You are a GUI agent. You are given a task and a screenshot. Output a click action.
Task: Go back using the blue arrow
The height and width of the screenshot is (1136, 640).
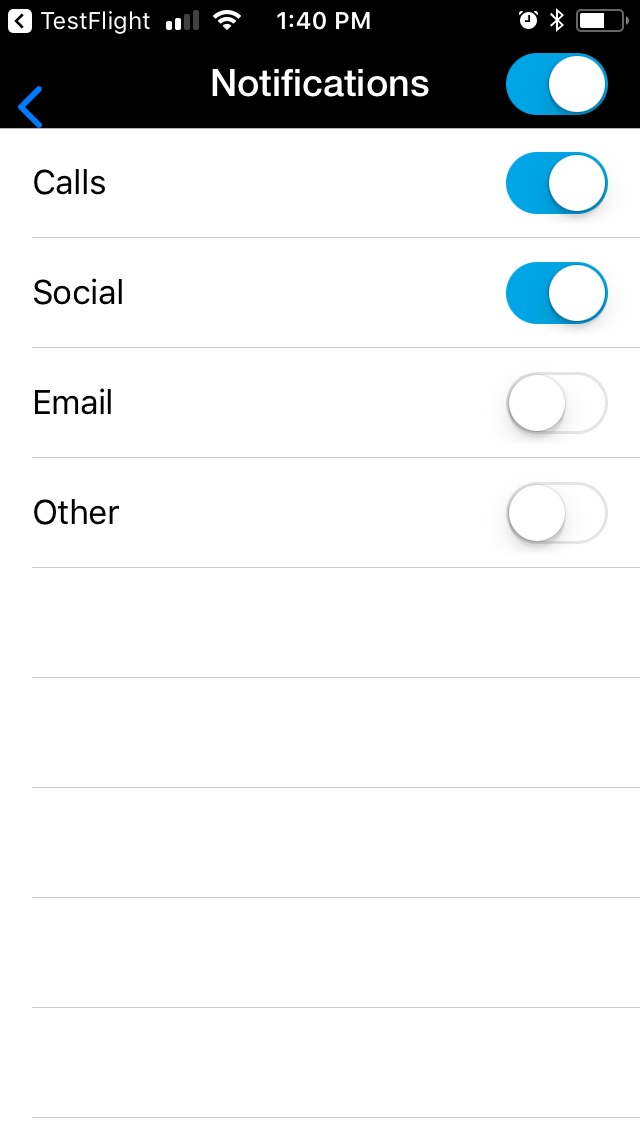[x=30, y=106]
